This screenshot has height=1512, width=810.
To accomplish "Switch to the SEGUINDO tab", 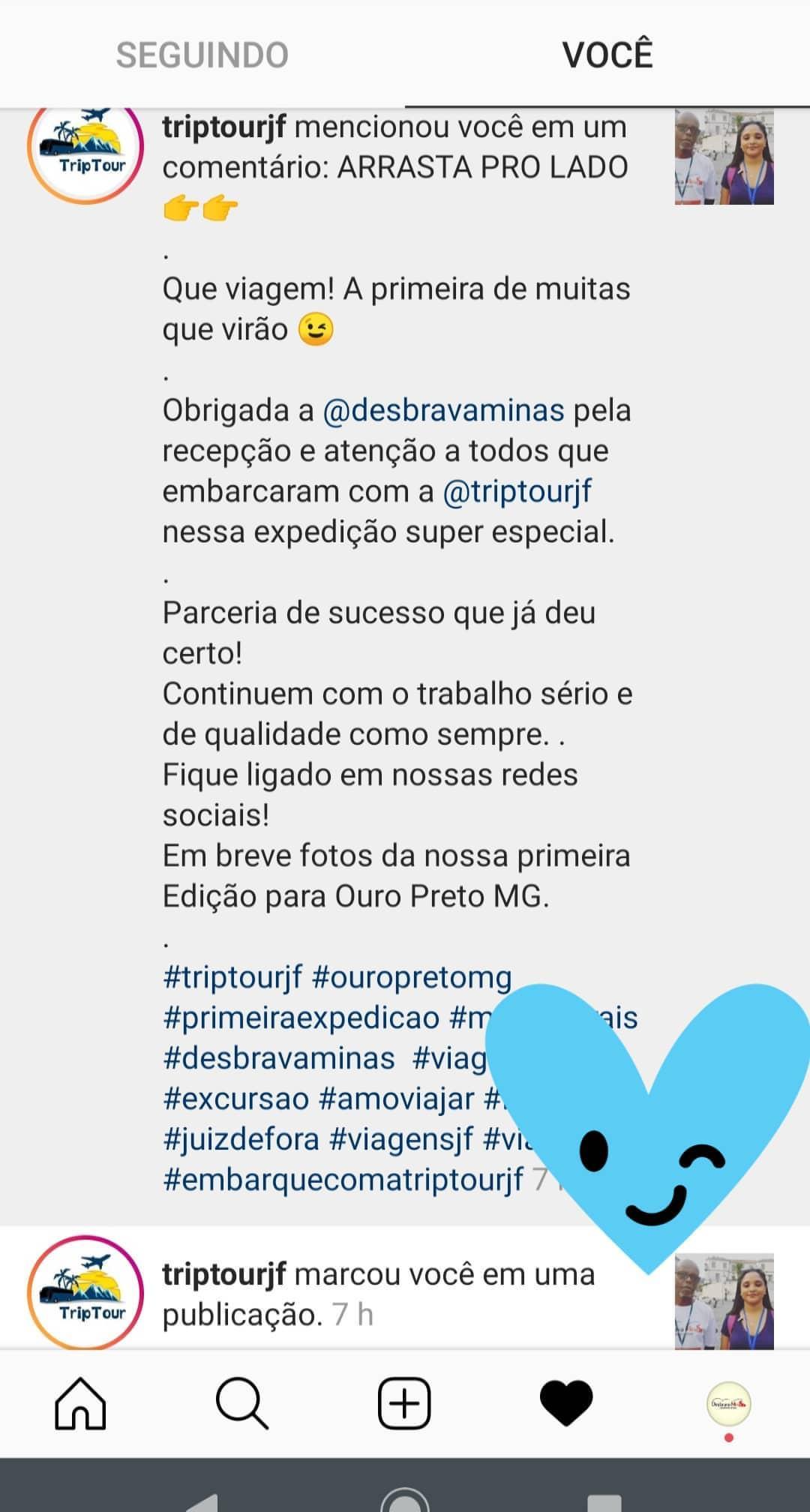I will [x=202, y=55].
